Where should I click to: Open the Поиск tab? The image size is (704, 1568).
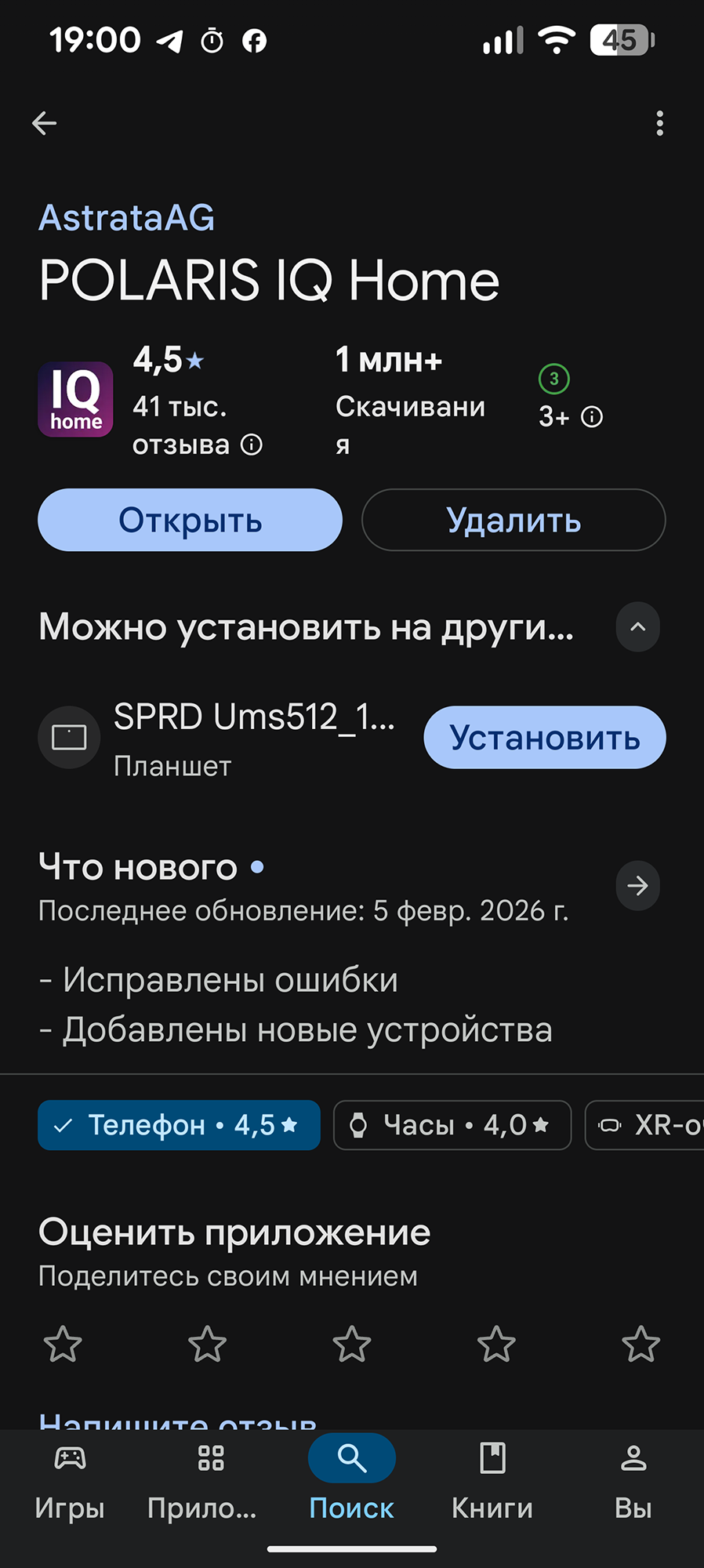coord(351,1482)
